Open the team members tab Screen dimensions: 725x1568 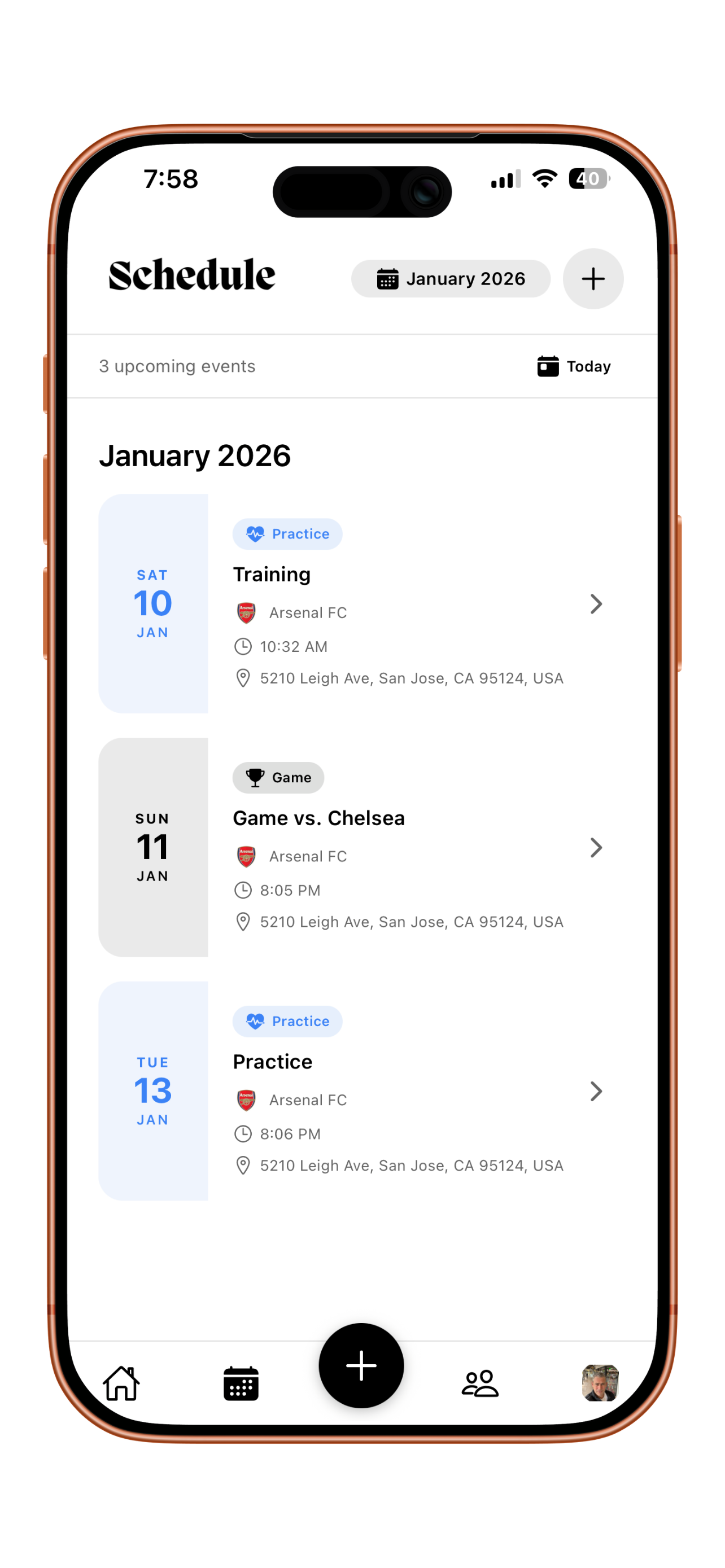pyautogui.click(x=480, y=1383)
